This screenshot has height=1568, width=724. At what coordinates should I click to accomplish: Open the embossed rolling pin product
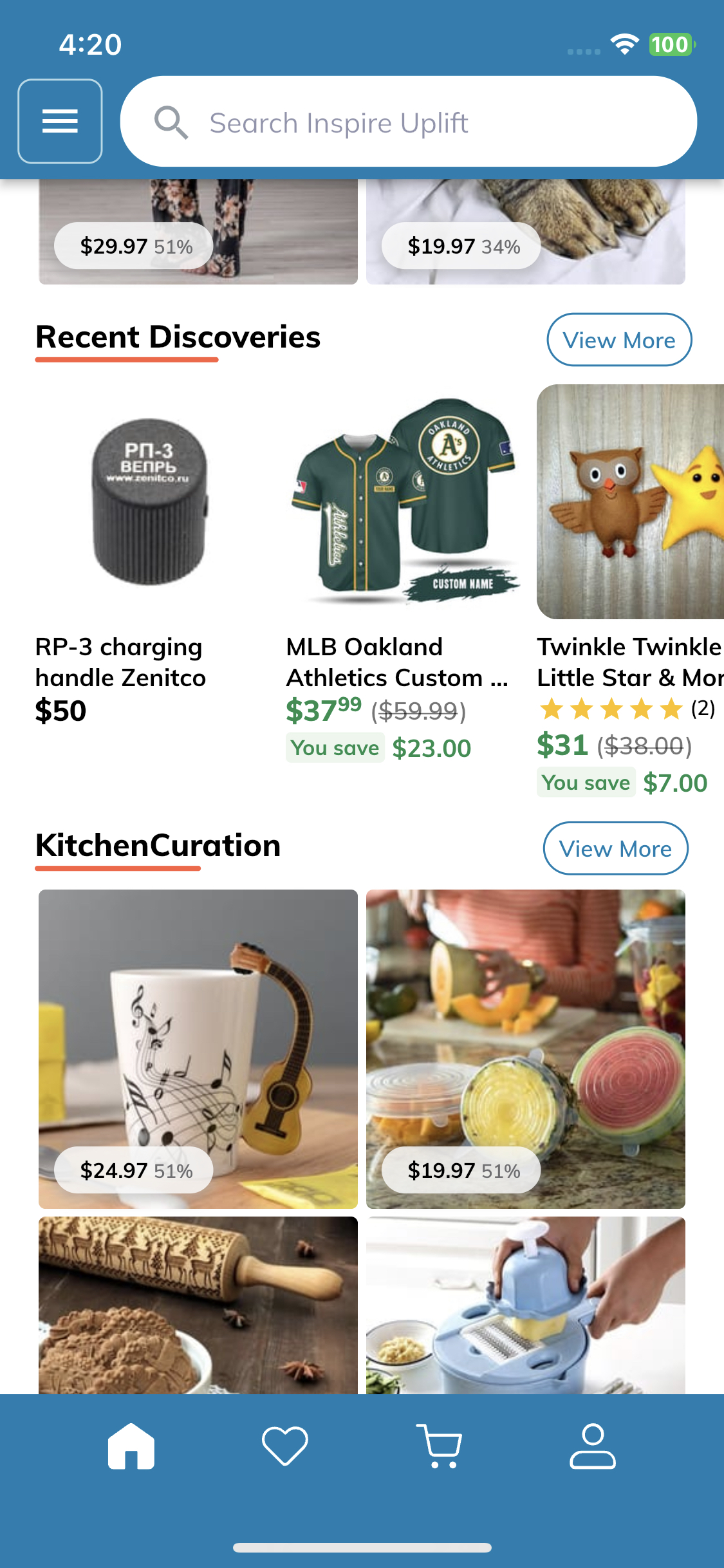[x=198, y=1304]
